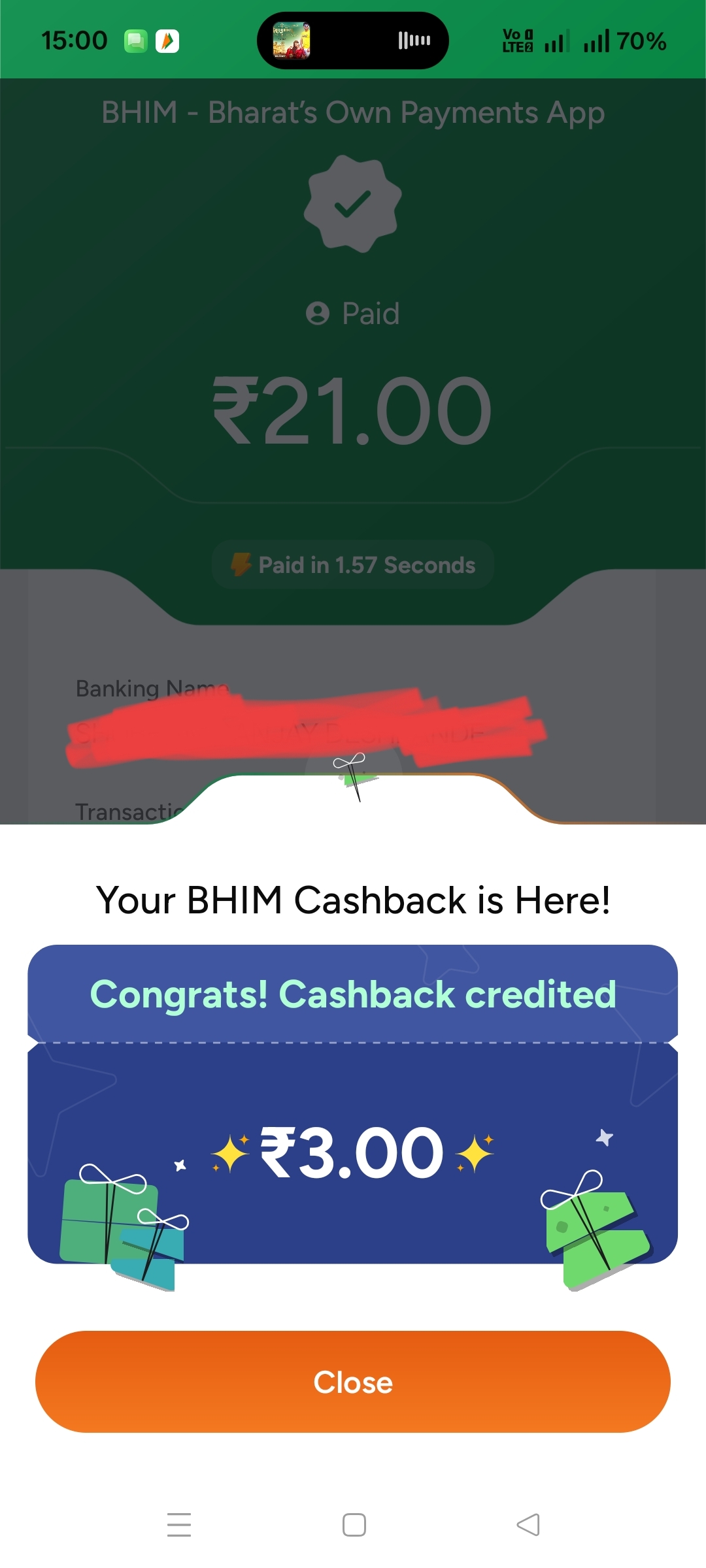Tap the recent apps button in navigation bar
This screenshot has height=1568, width=706.
coord(179,1524)
